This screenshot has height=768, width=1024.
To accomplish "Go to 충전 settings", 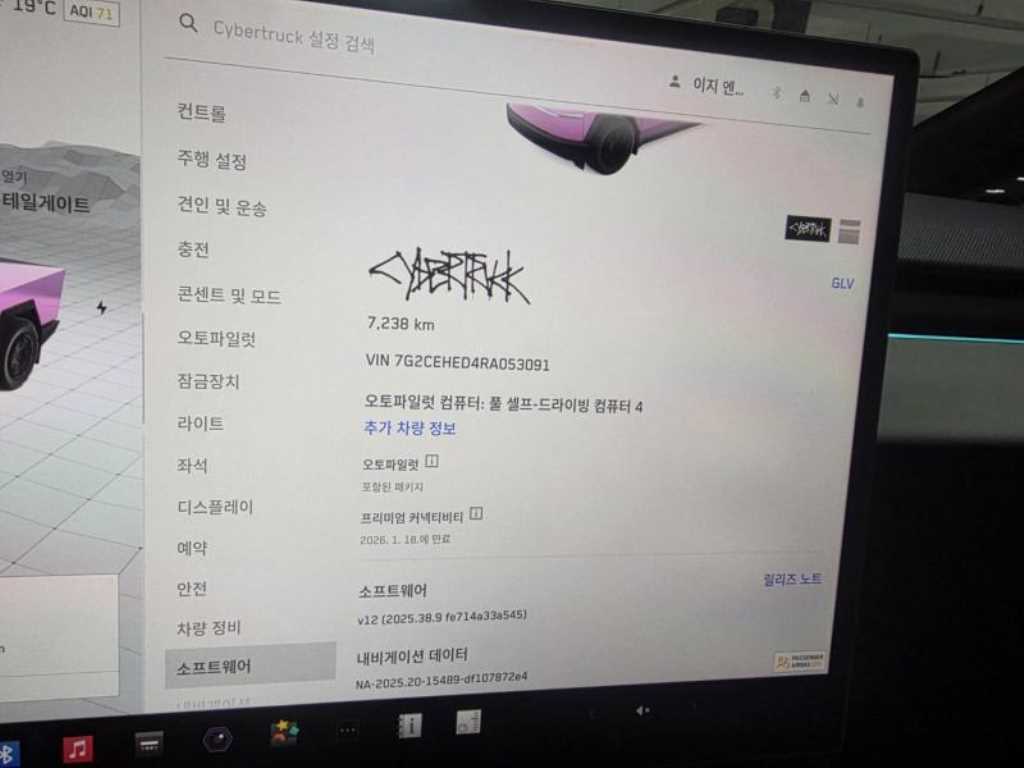I will click(x=193, y=249).
